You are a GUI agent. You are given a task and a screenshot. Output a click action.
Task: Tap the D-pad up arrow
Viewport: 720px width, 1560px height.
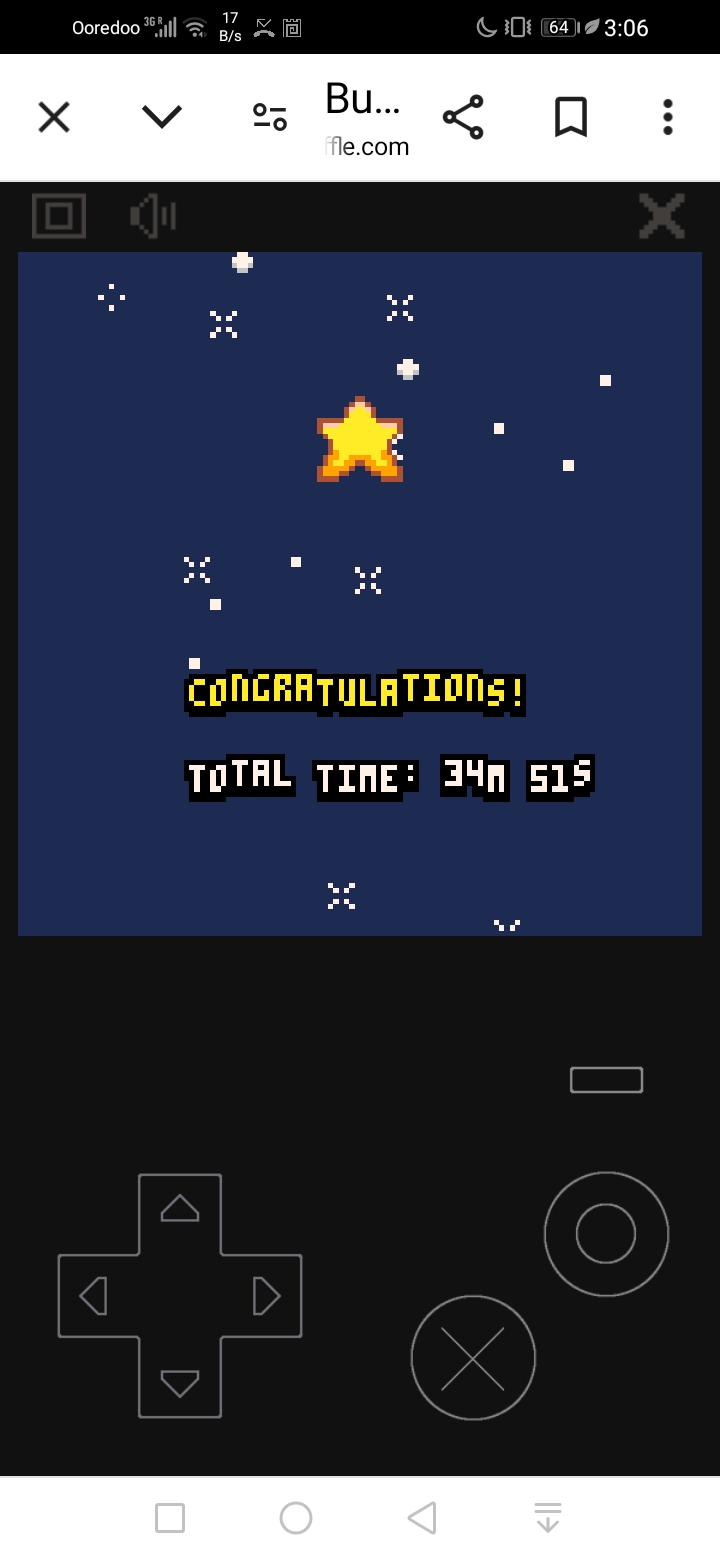(180, 1209)
